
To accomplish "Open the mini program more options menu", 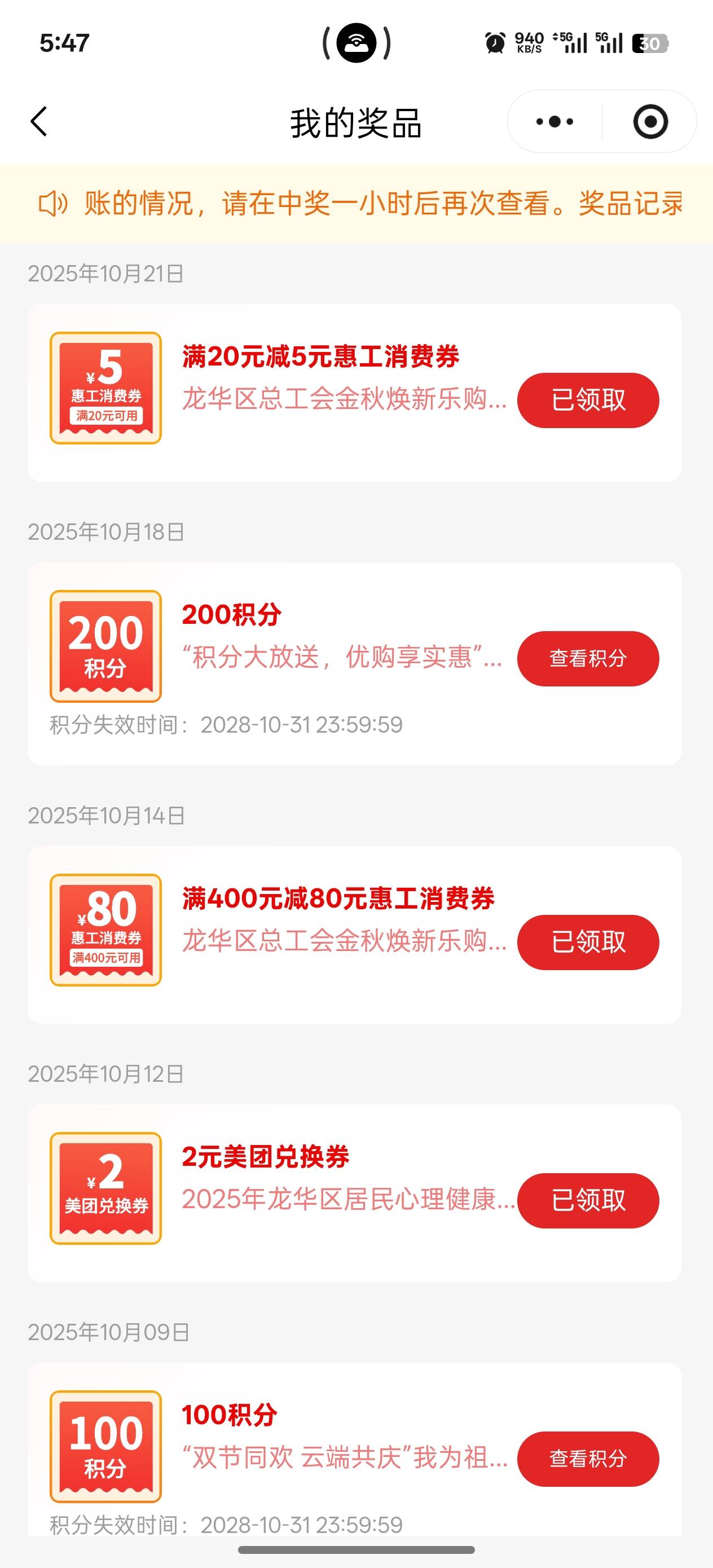I will click(x=554, y=122).
